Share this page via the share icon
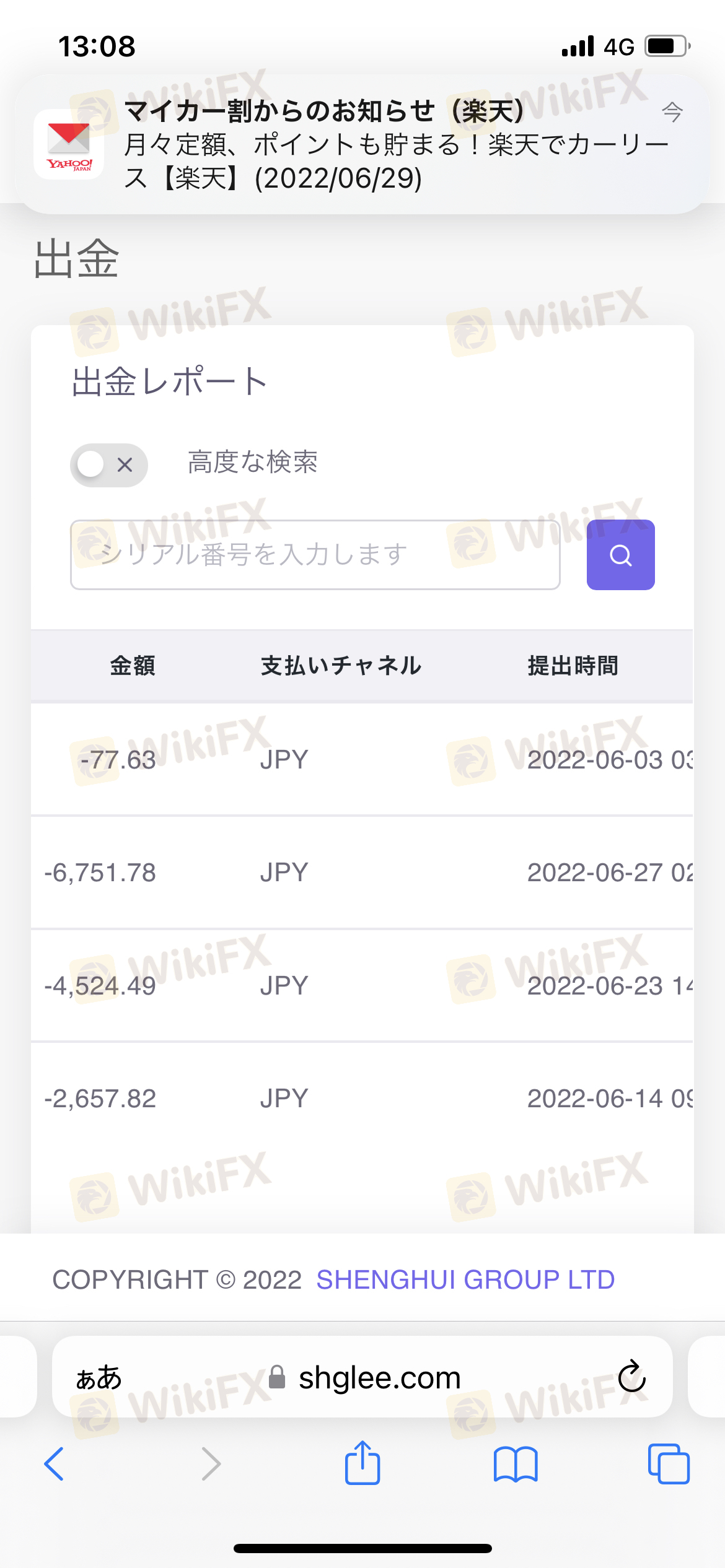 coord(362,1463)
